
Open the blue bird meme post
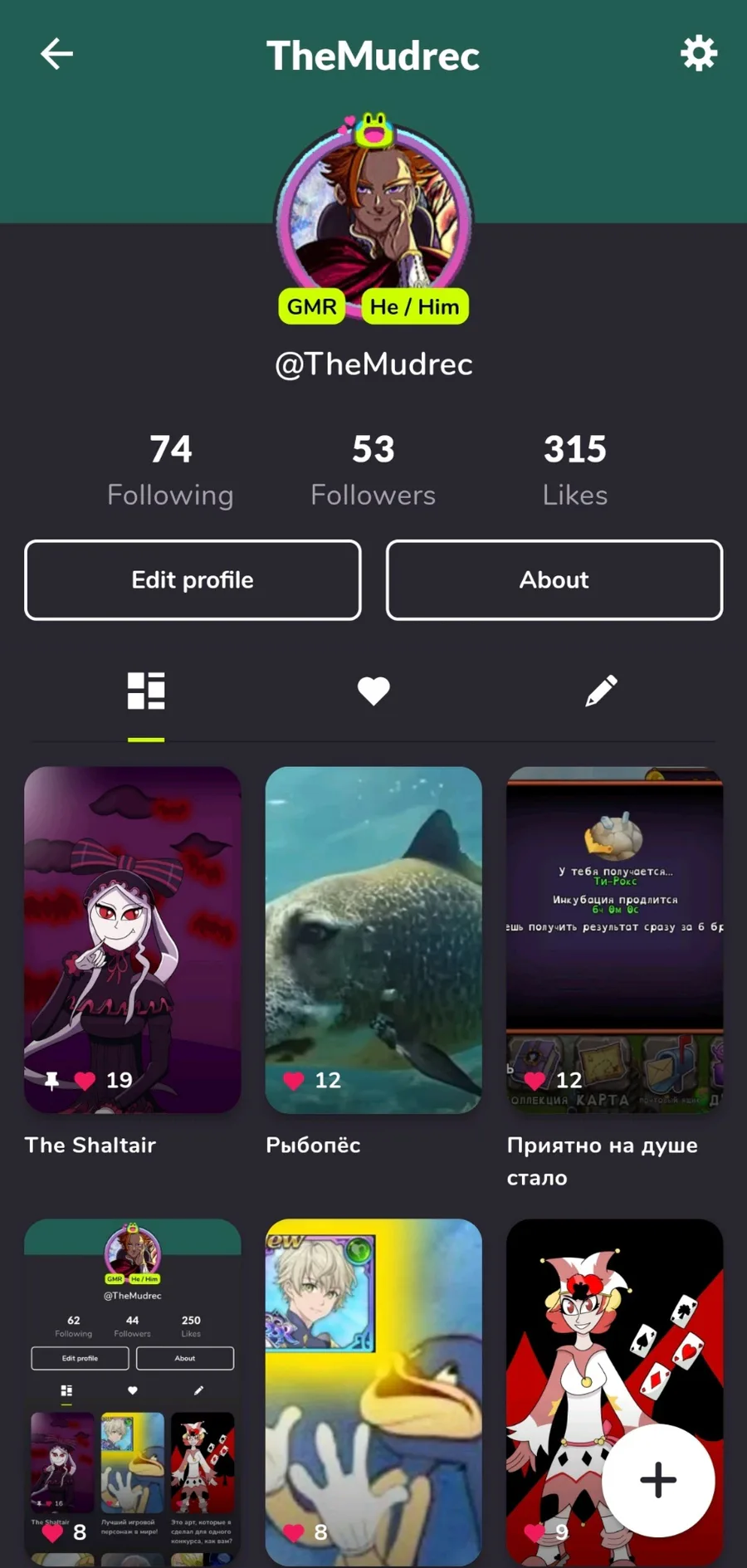373,1390
